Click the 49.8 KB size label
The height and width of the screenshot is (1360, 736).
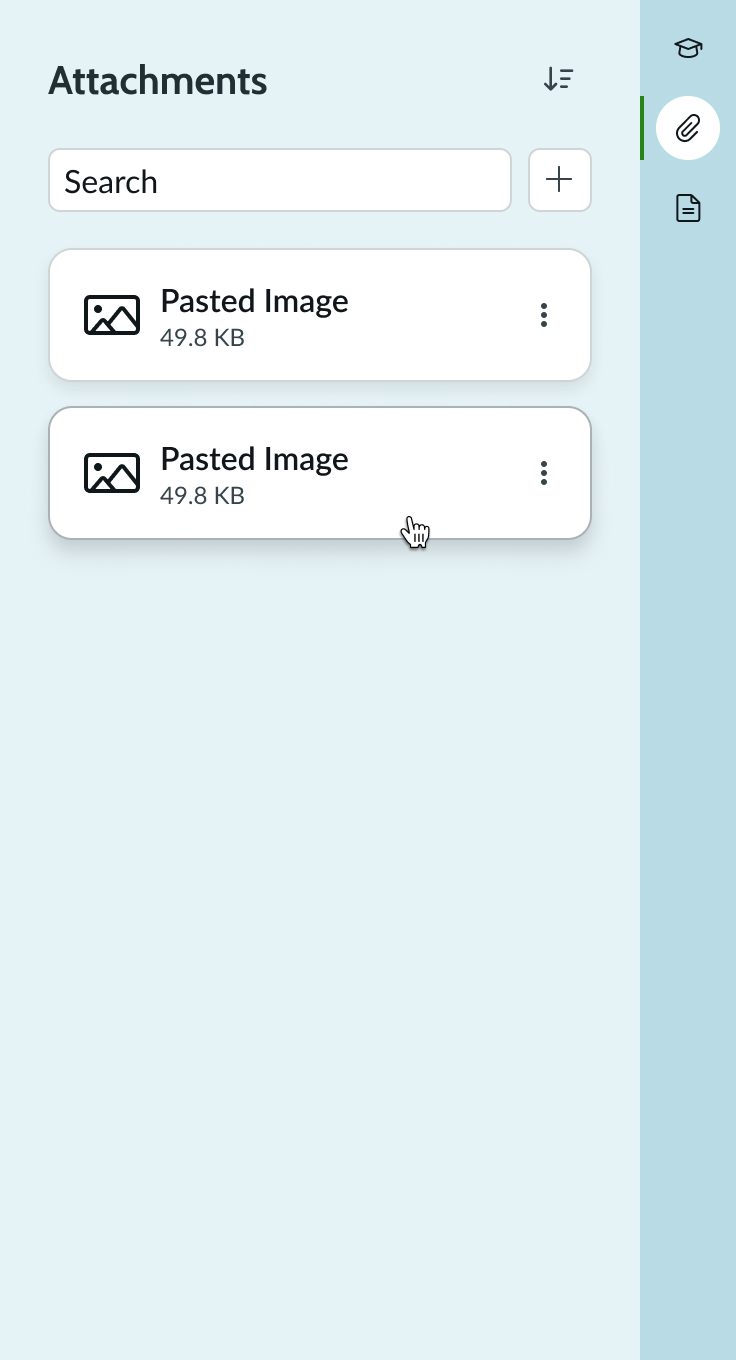202,337
